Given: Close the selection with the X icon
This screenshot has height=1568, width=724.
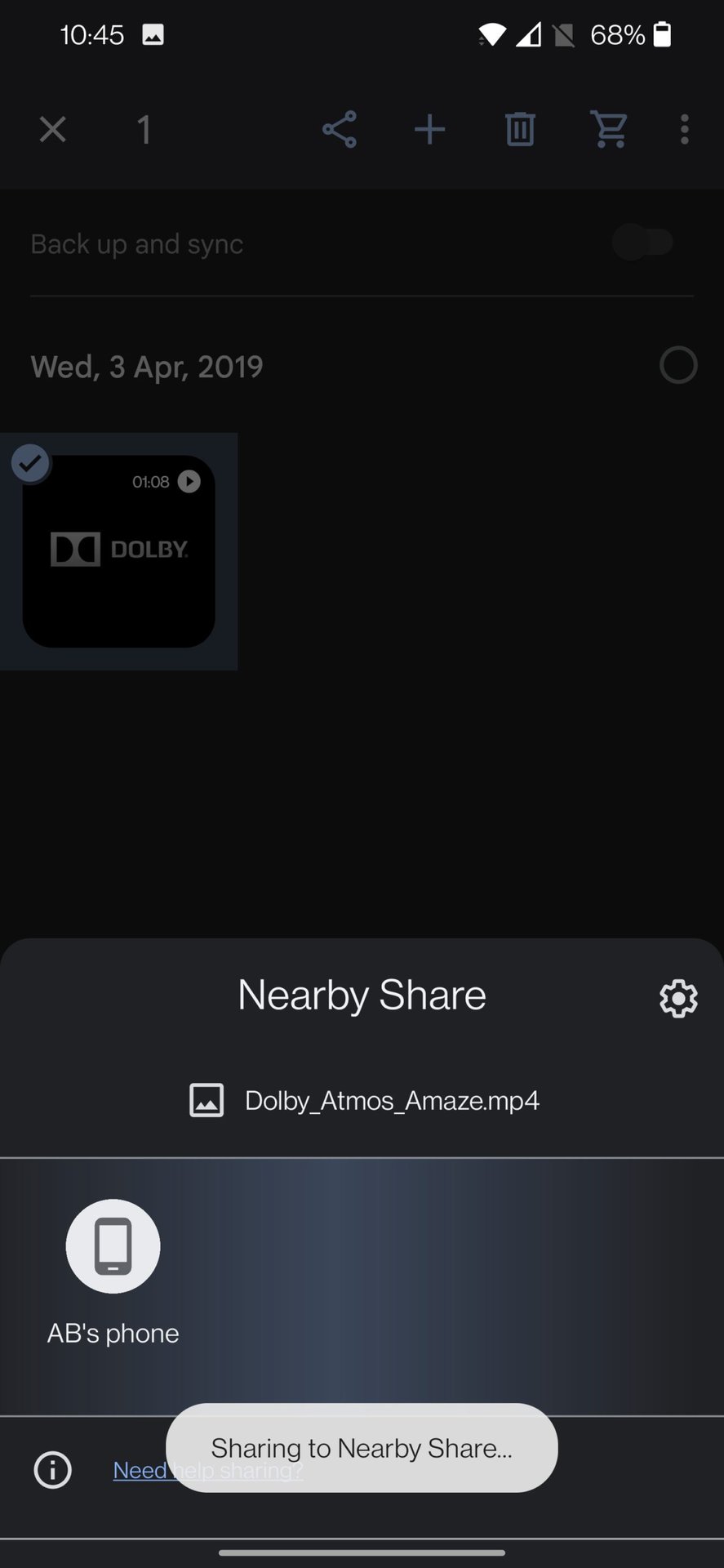Looking at the screenshot, I should 53,129.
